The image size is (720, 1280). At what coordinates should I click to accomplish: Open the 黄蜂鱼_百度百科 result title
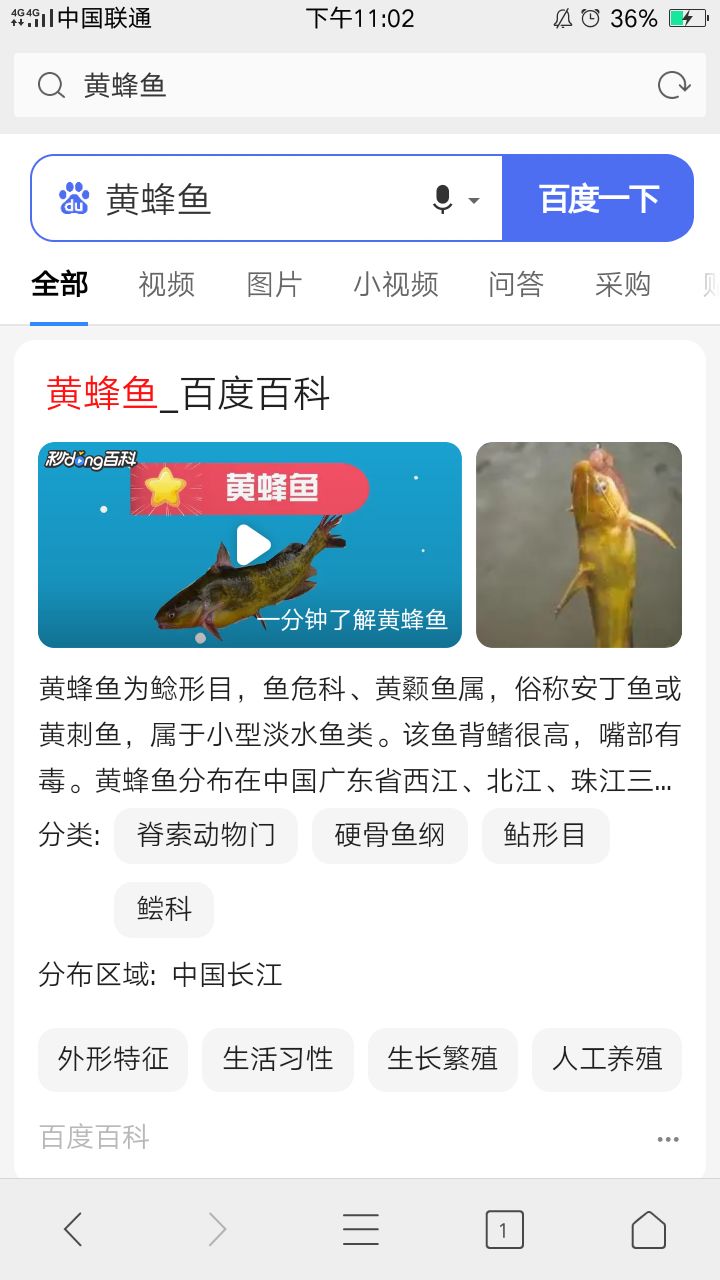coord(188,394)
